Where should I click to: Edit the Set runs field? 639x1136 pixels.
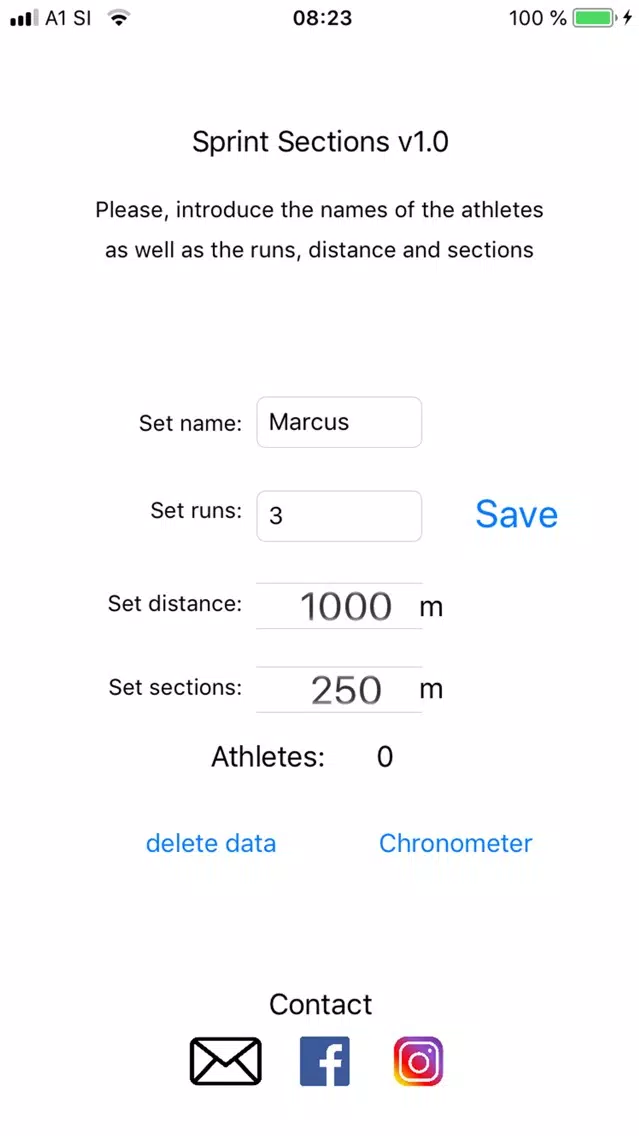click(x=339, y=516)
